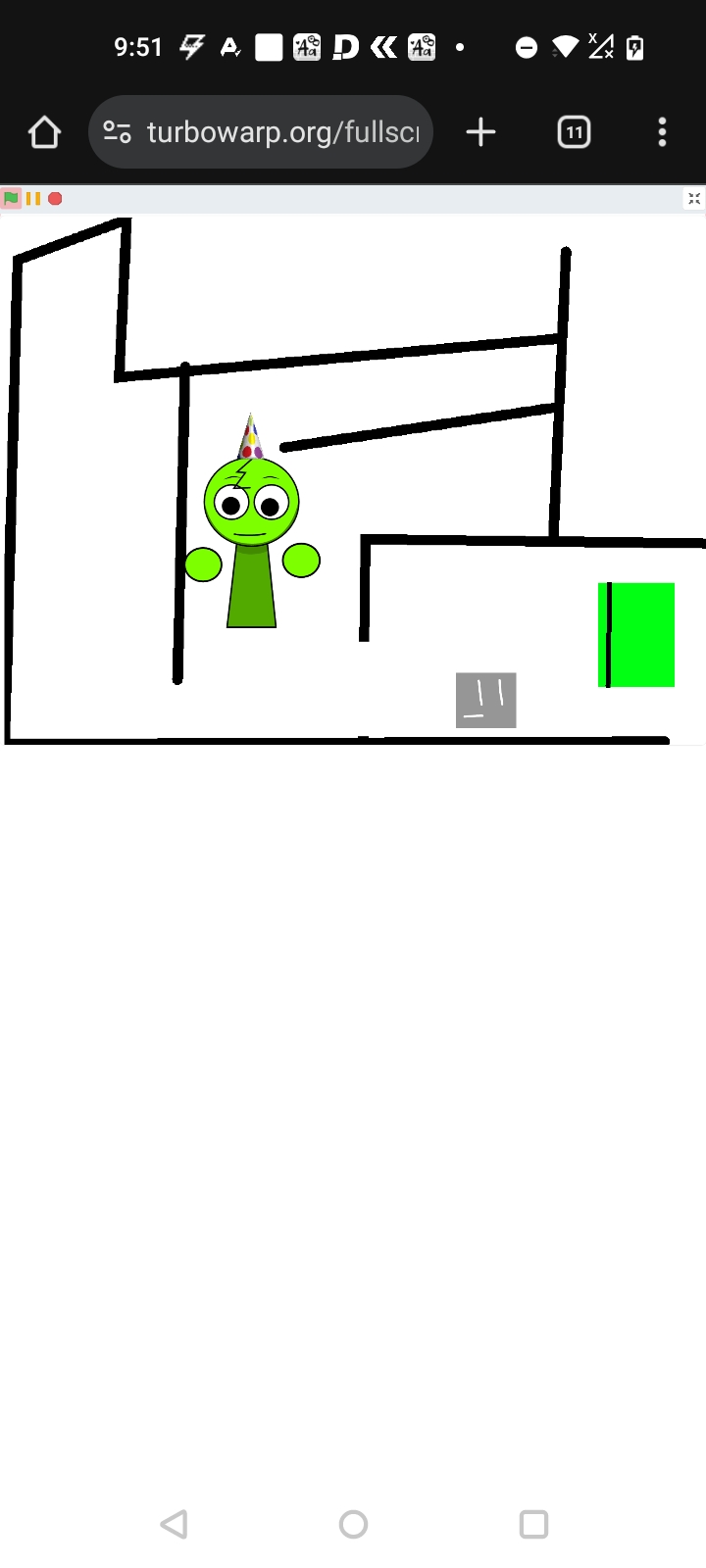Tap the turbowarp.org address bar
The height and width of the screenshot is (1568, 706).
pyautogui.click(x=282, y=132)
